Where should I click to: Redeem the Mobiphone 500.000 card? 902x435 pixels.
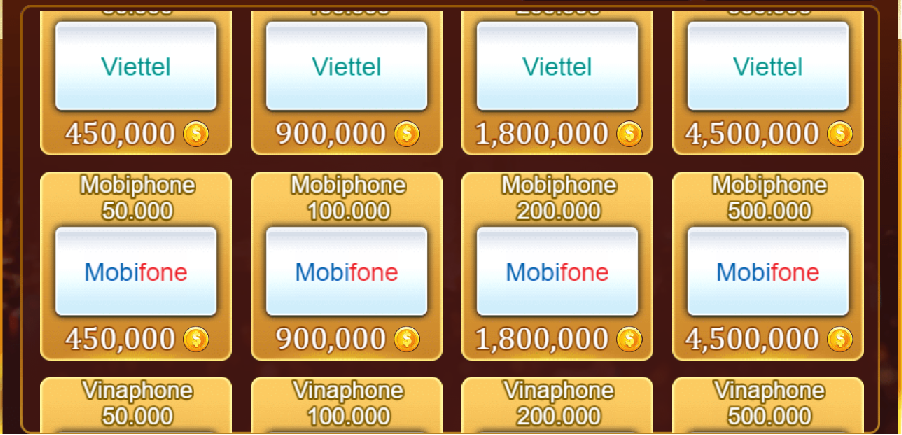pyautogui.click(x=768, y=272)
